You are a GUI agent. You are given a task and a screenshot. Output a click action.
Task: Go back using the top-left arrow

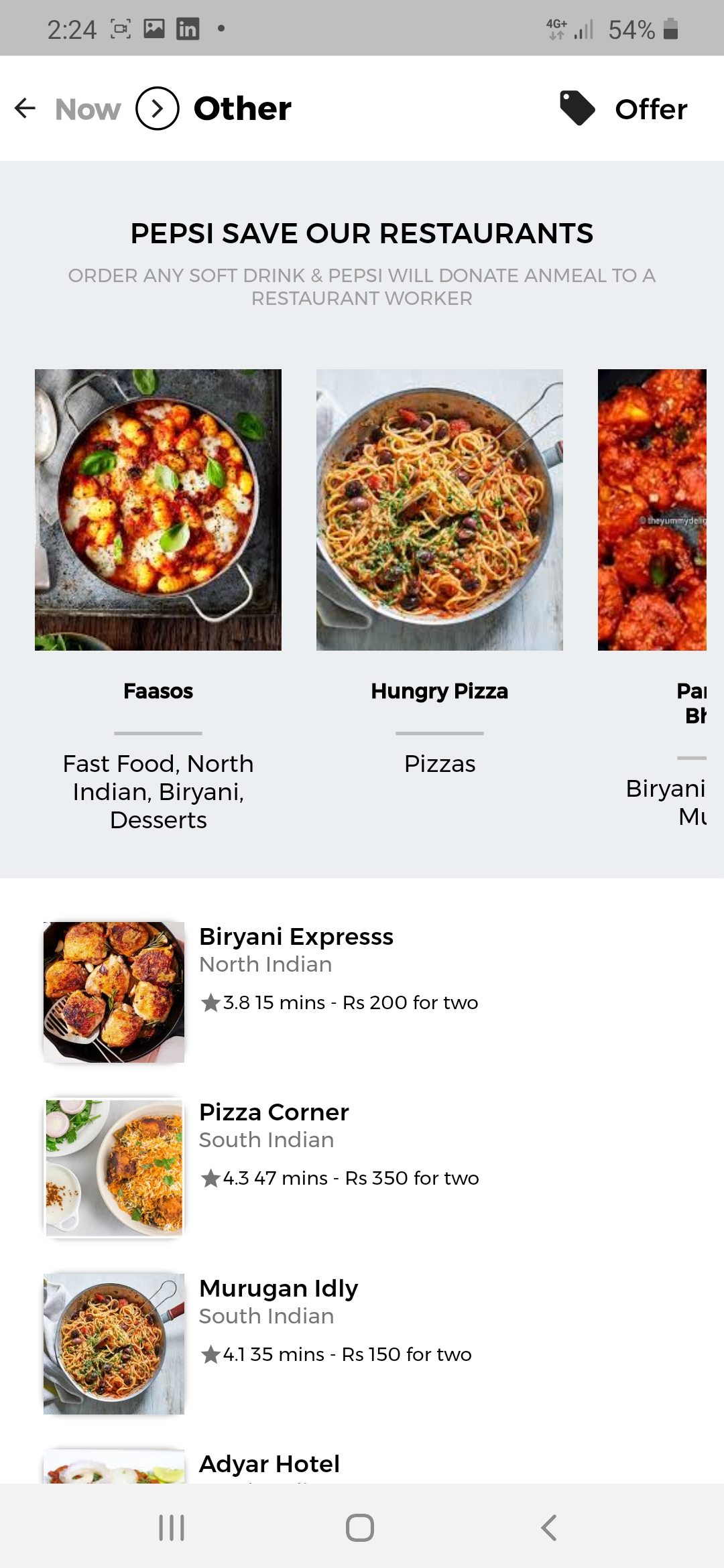click(x=25, y=108)
